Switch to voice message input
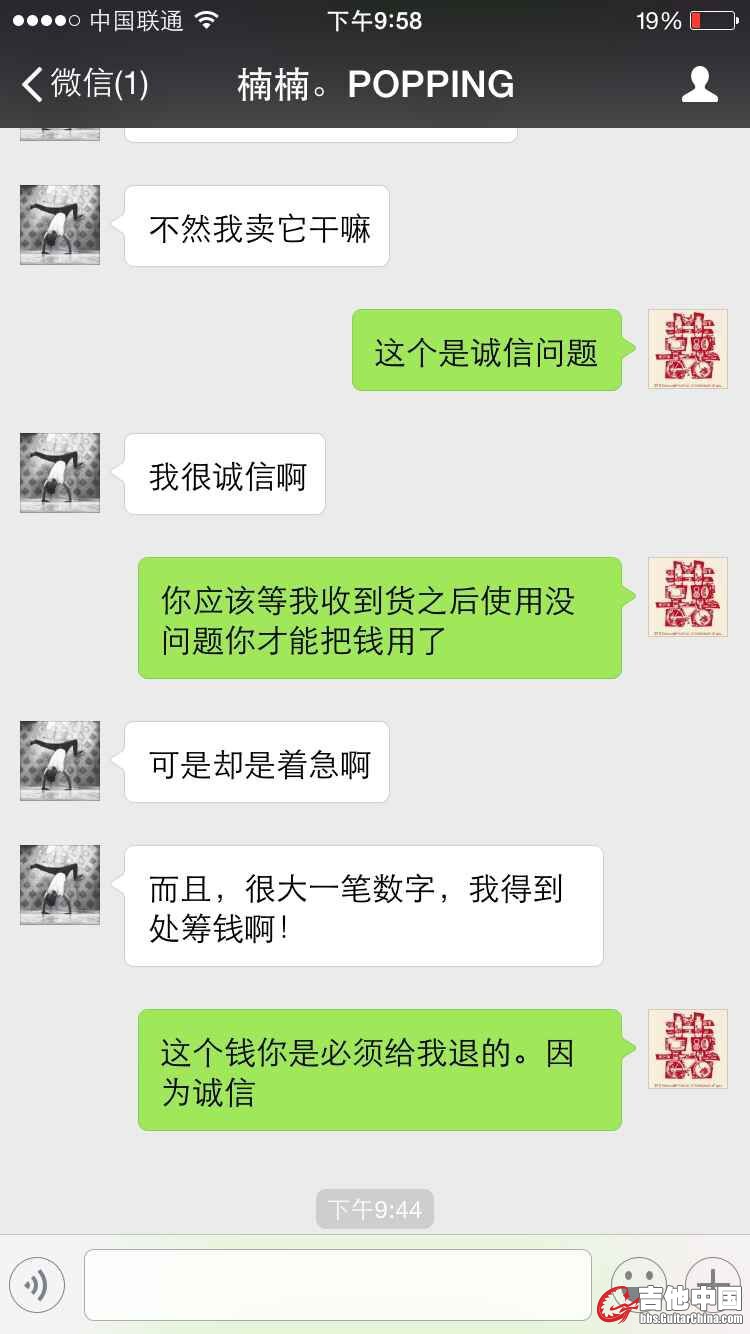 click(37, 1284)
